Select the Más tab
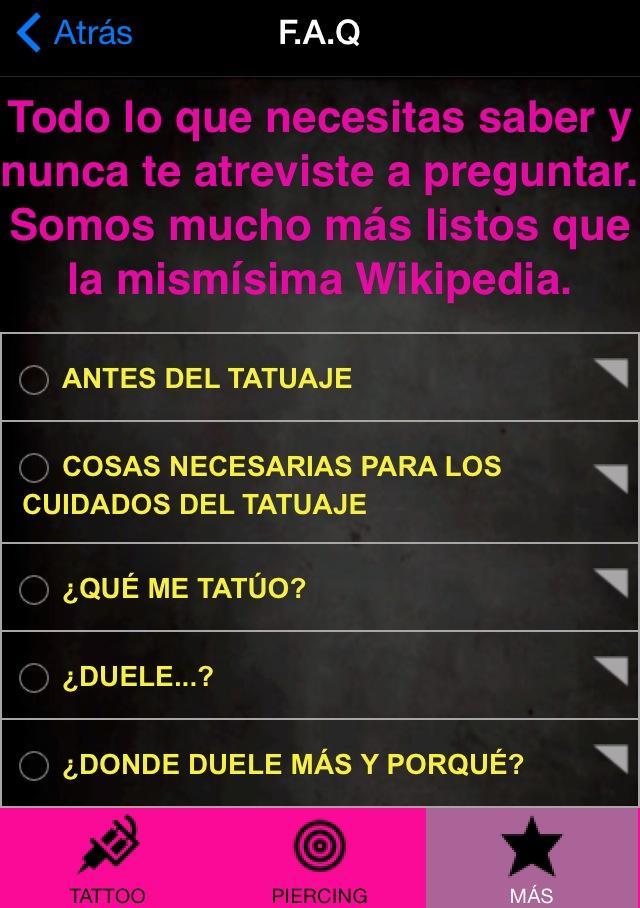 (x=532, y=858)
